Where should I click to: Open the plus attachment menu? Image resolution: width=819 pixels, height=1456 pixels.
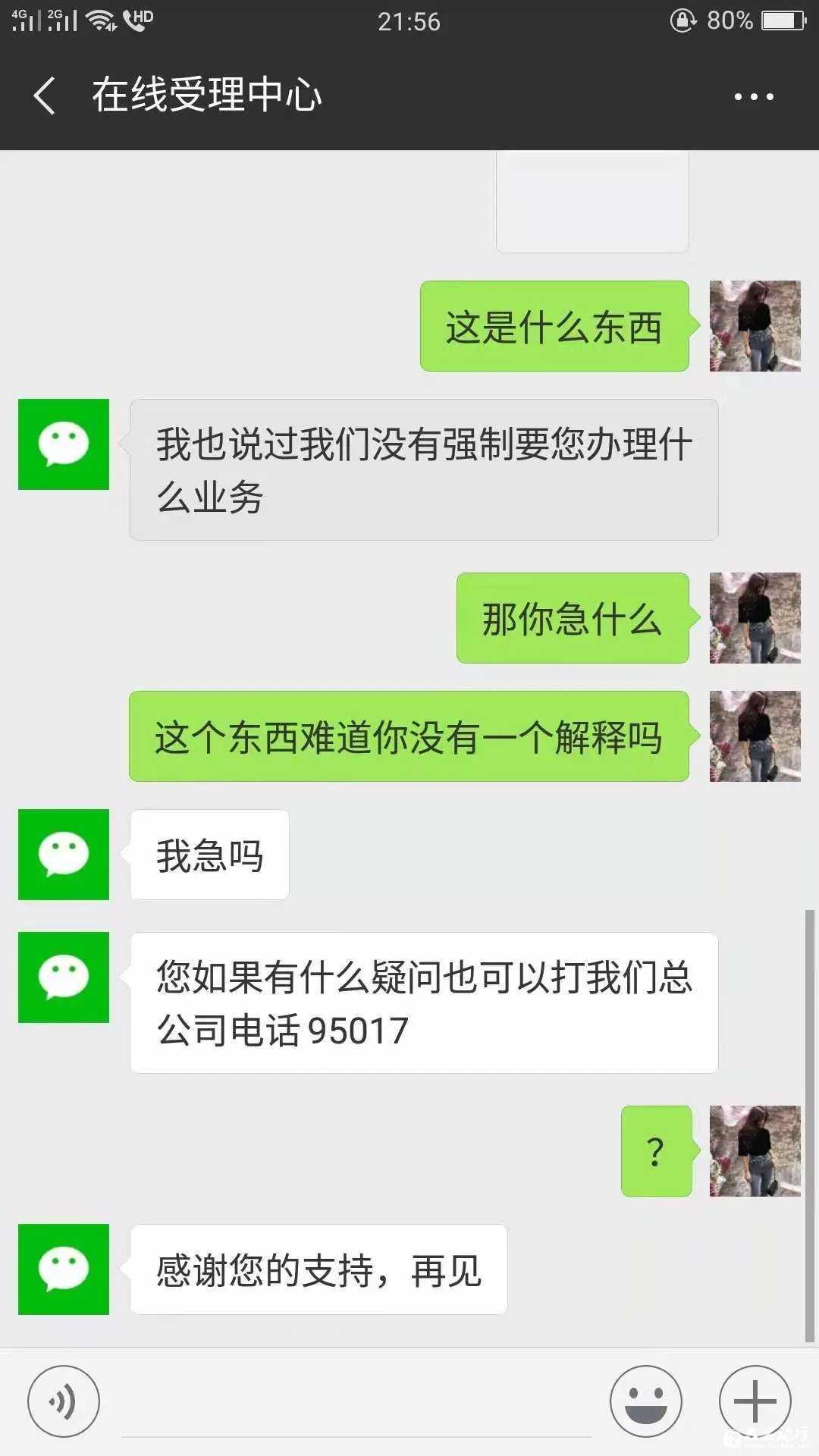[x=755, y=1401]
